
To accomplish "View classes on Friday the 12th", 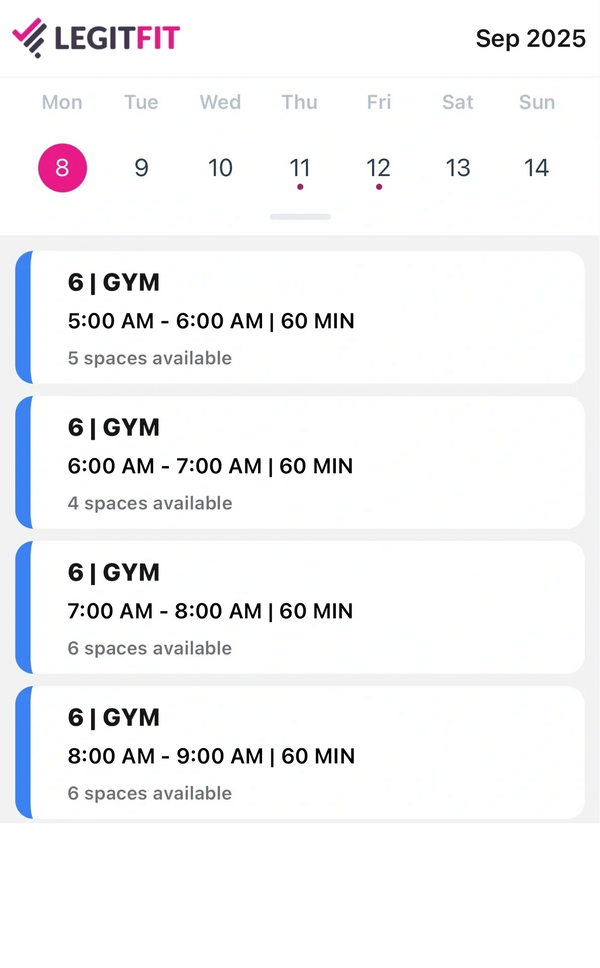I will click(378, 168).
